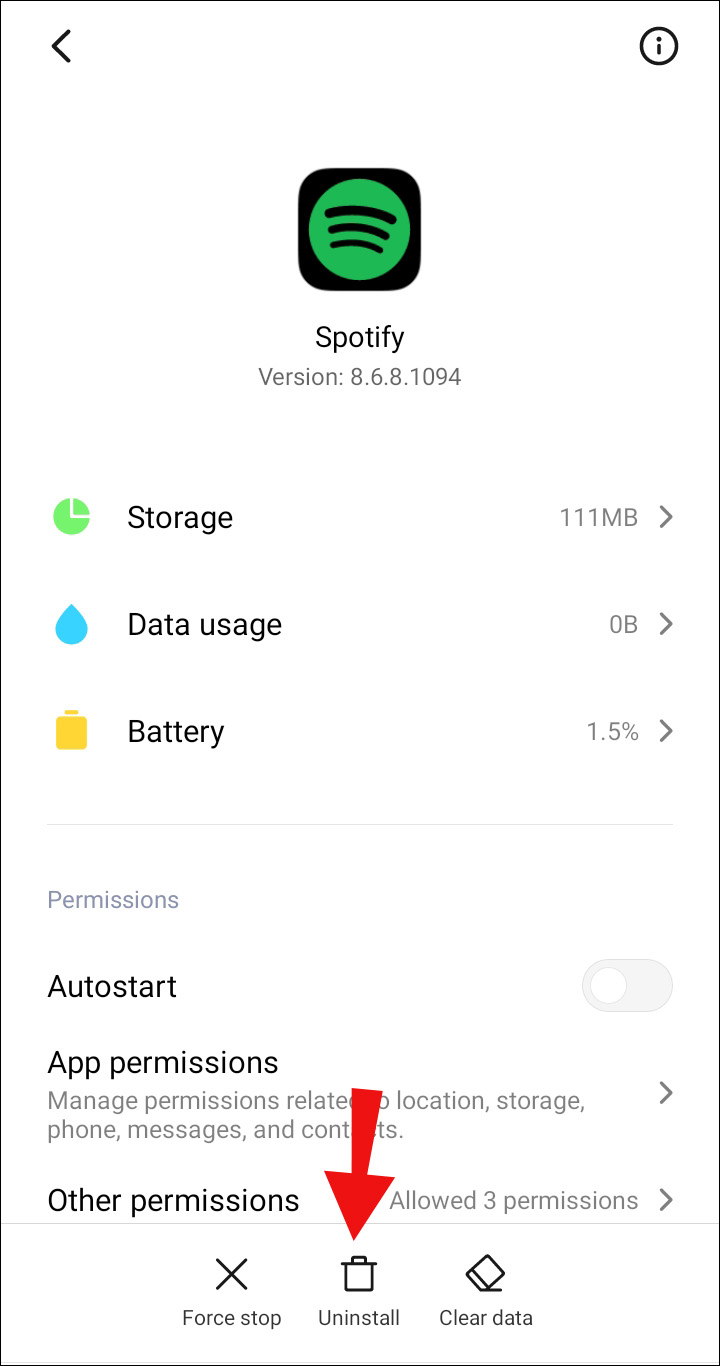Open Spotify storage details
720x1366 pixels.
coord(360,517)
